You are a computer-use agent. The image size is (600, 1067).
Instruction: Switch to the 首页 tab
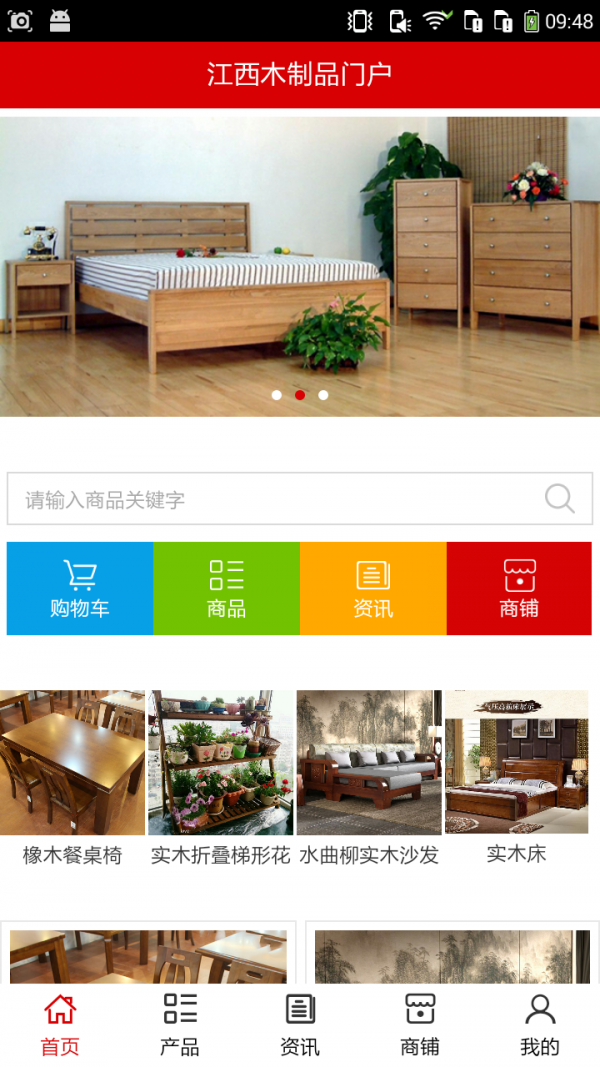(60, 1025)
